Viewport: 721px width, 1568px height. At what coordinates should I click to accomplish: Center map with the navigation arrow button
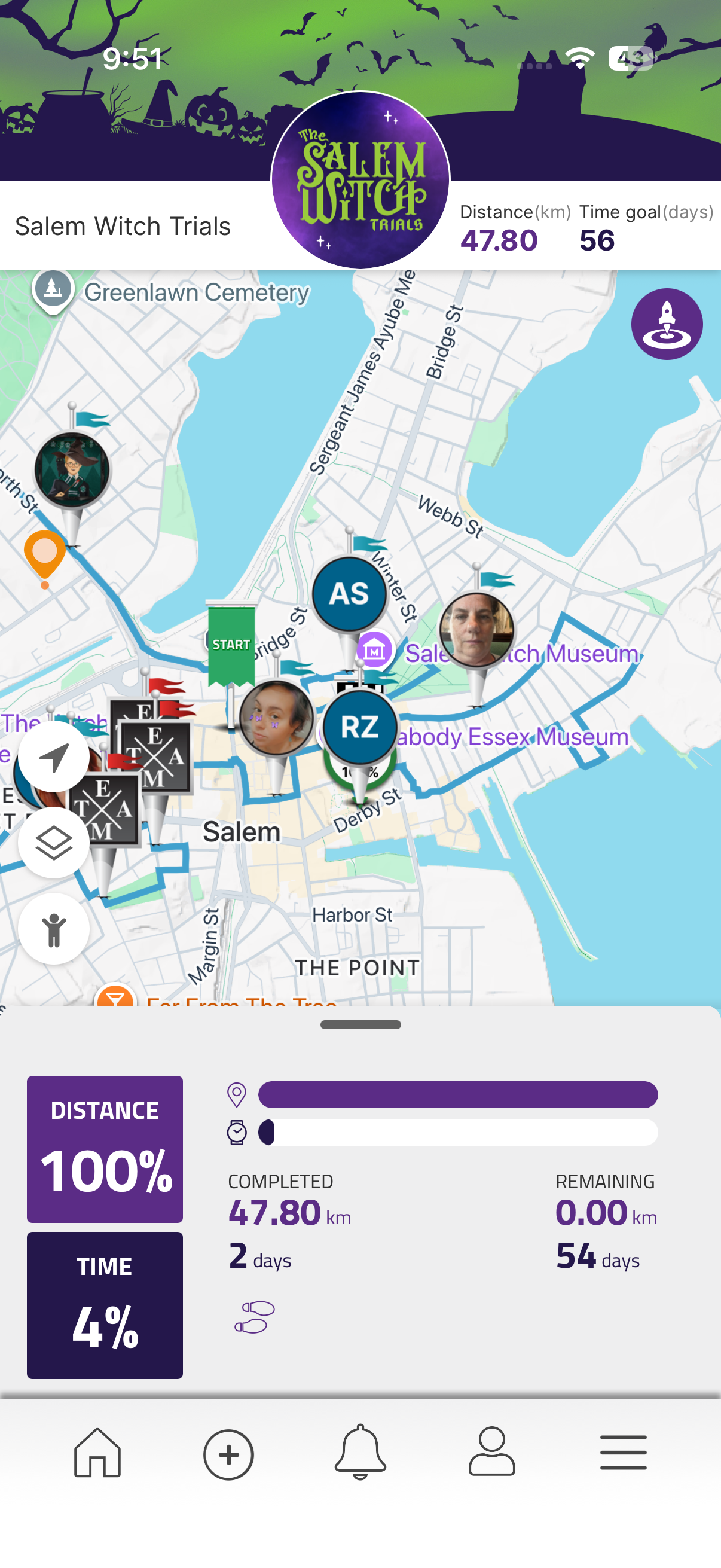(54, 756)
